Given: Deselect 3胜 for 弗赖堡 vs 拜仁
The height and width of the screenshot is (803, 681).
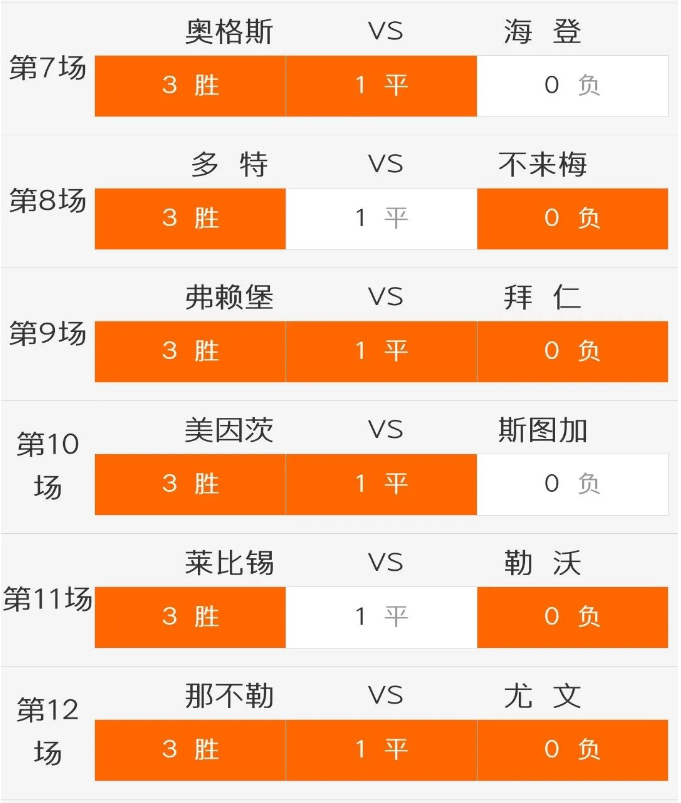Looking at the screenshot, I should point(190,351).
